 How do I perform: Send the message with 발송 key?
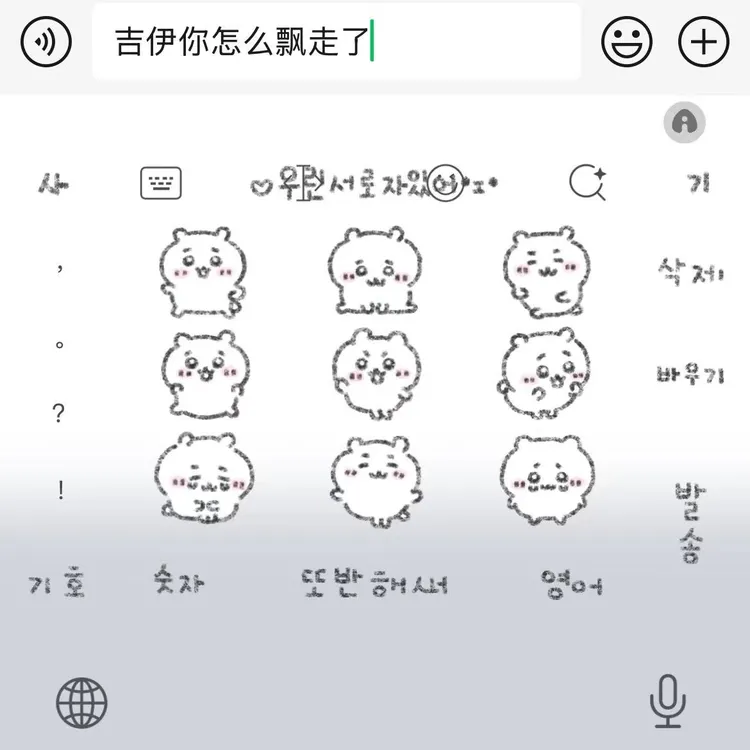688,522
